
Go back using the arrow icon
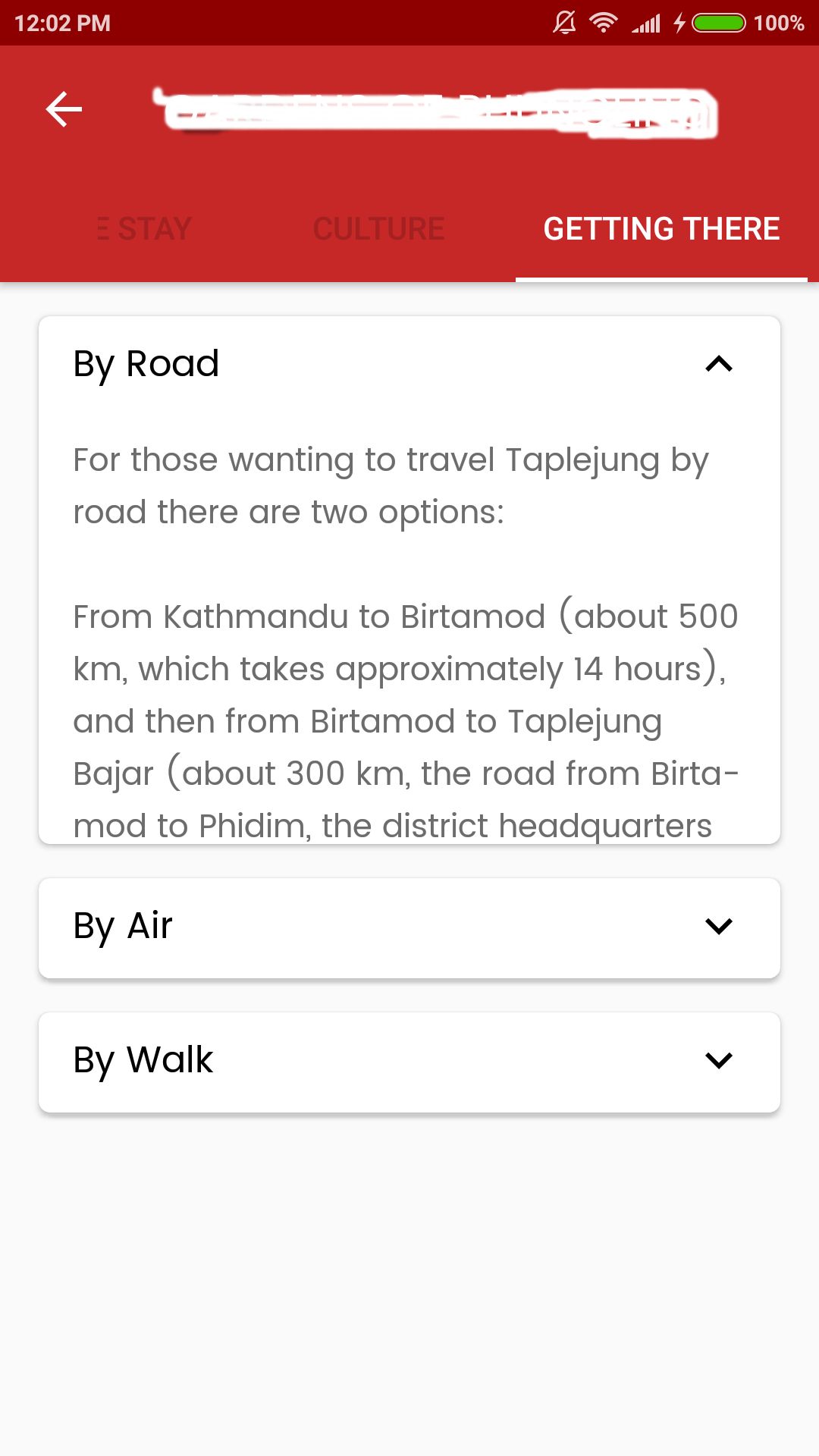click(64, 110)
